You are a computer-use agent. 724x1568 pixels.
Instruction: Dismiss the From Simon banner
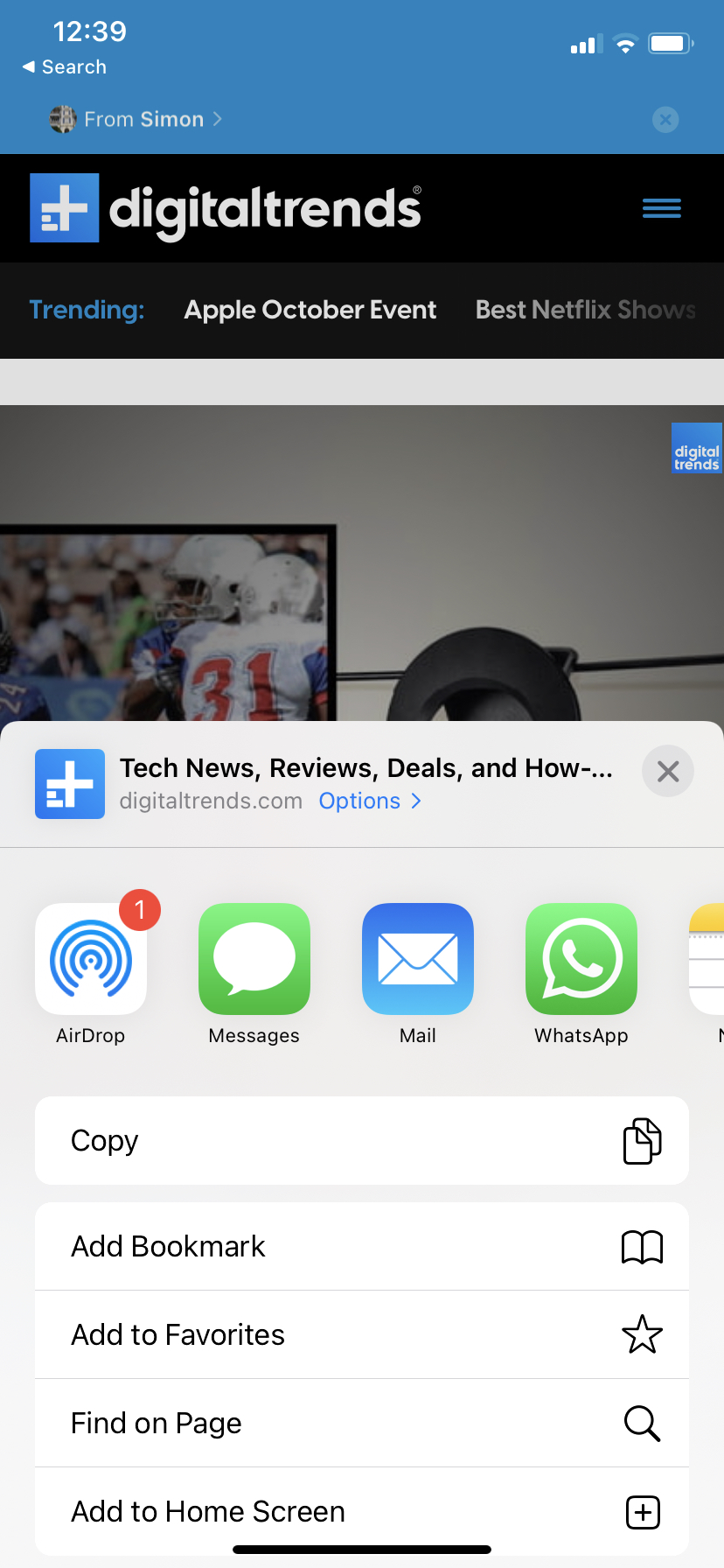665,119
